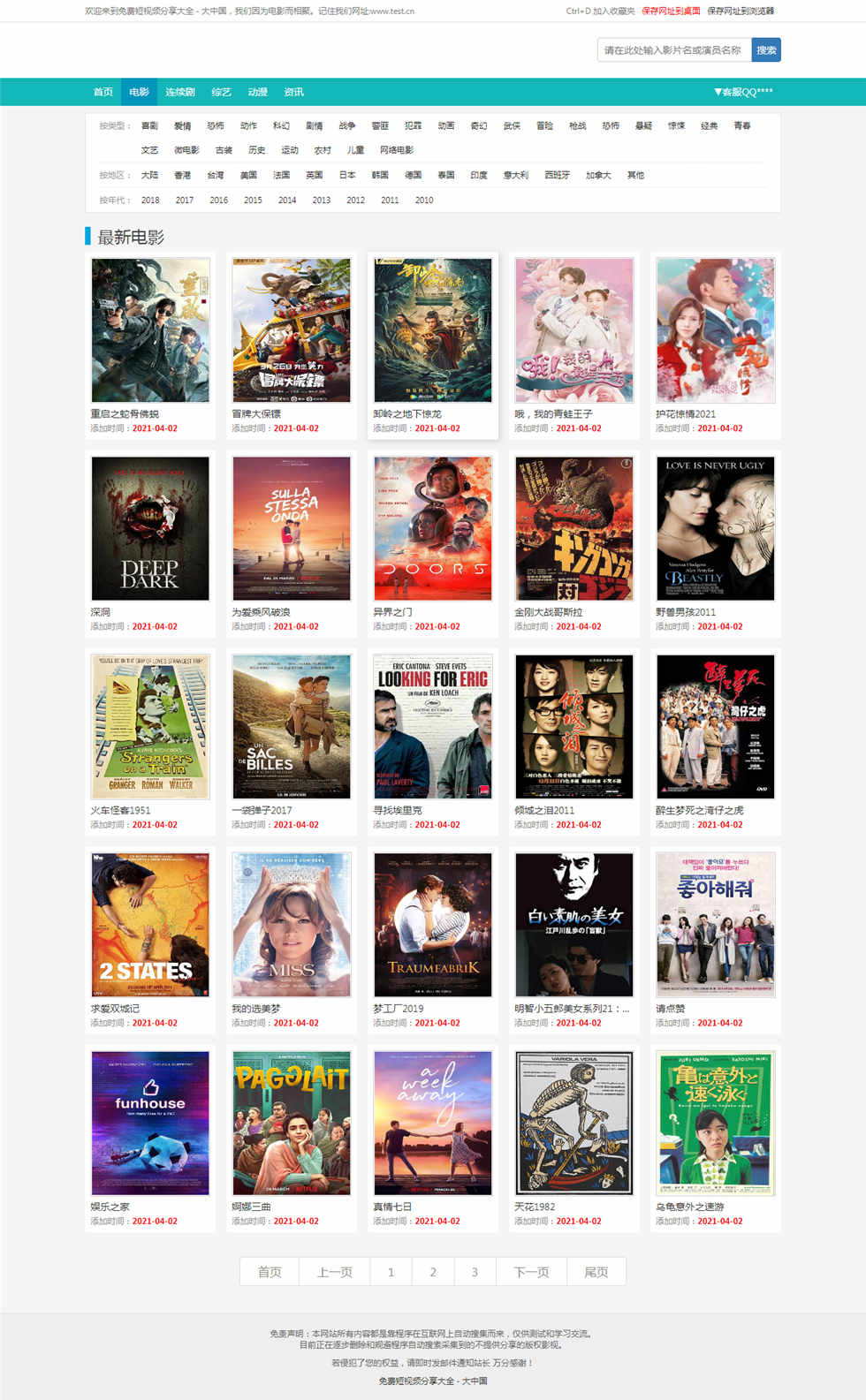View the movie 金刚大战哥斯拉
This screenshot has height=1400, width=866.
(574, 529)
